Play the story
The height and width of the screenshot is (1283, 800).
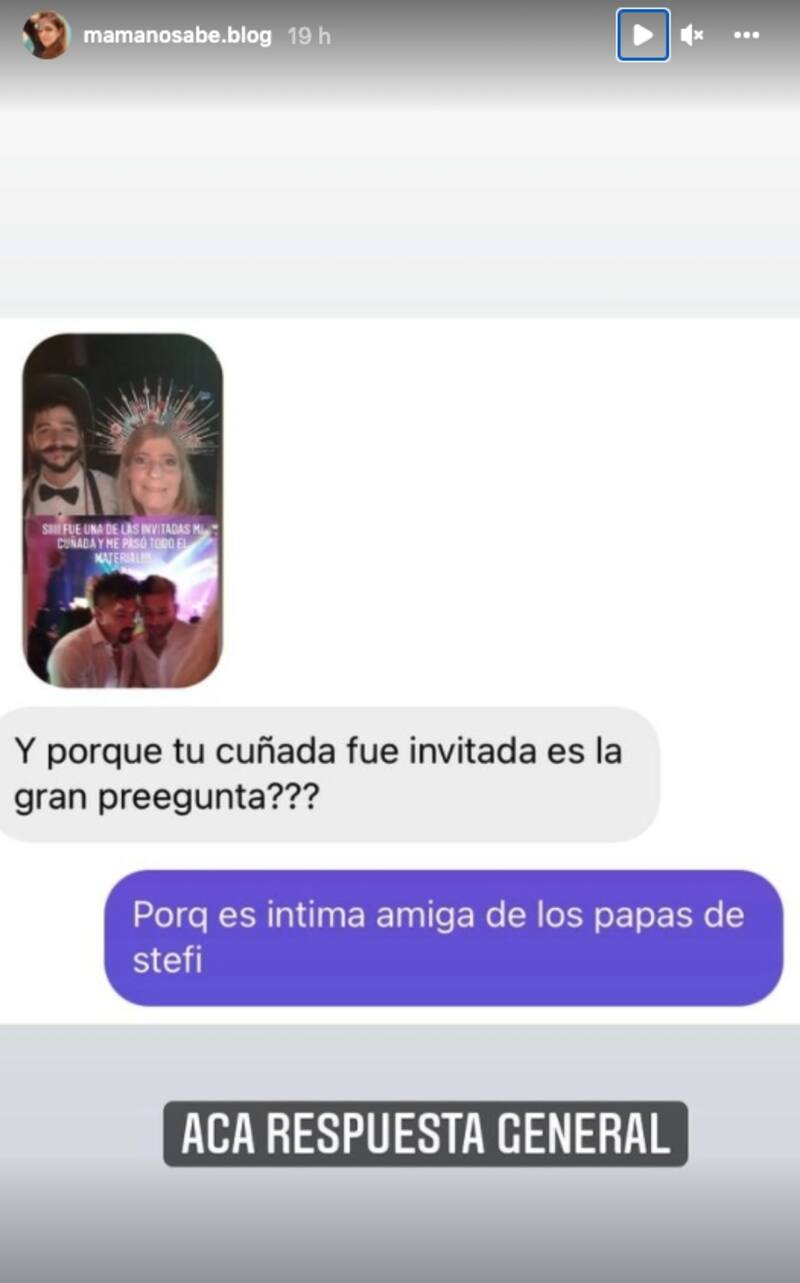(643, 36)
